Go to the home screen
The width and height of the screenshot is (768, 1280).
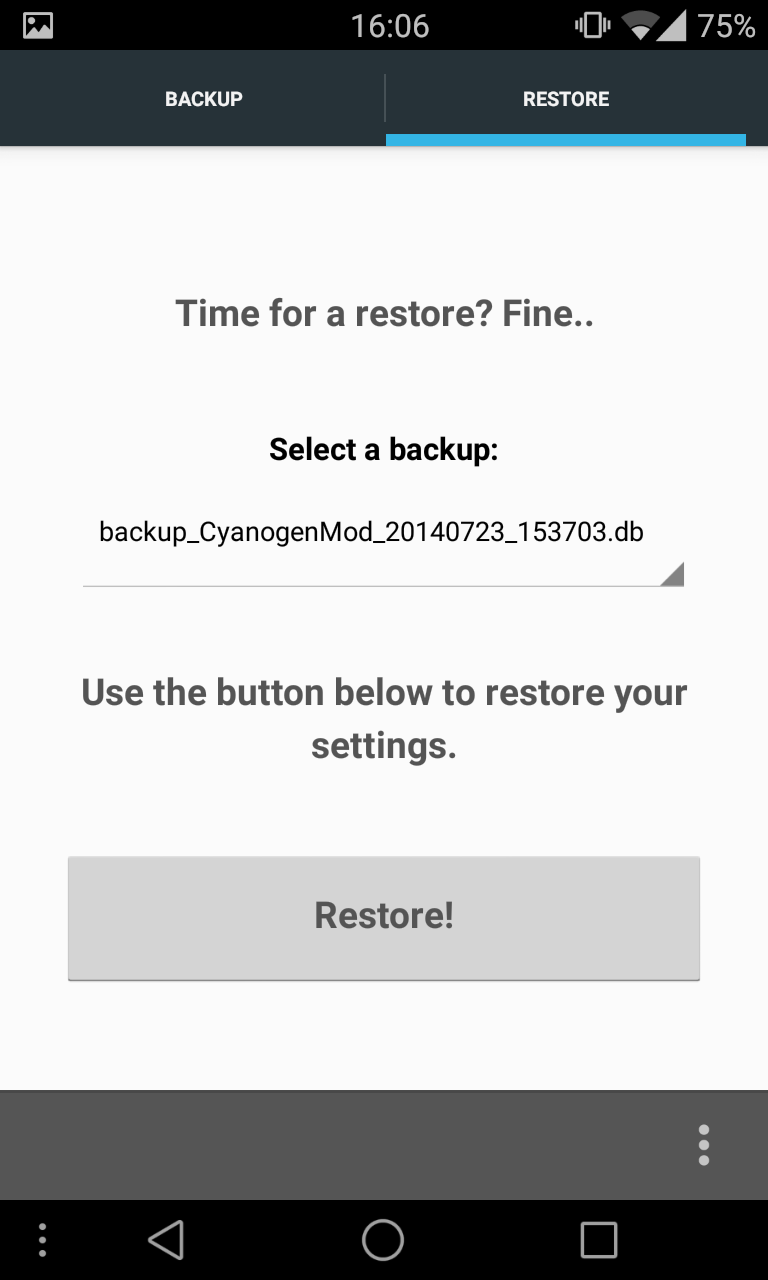coord(383,1240)
